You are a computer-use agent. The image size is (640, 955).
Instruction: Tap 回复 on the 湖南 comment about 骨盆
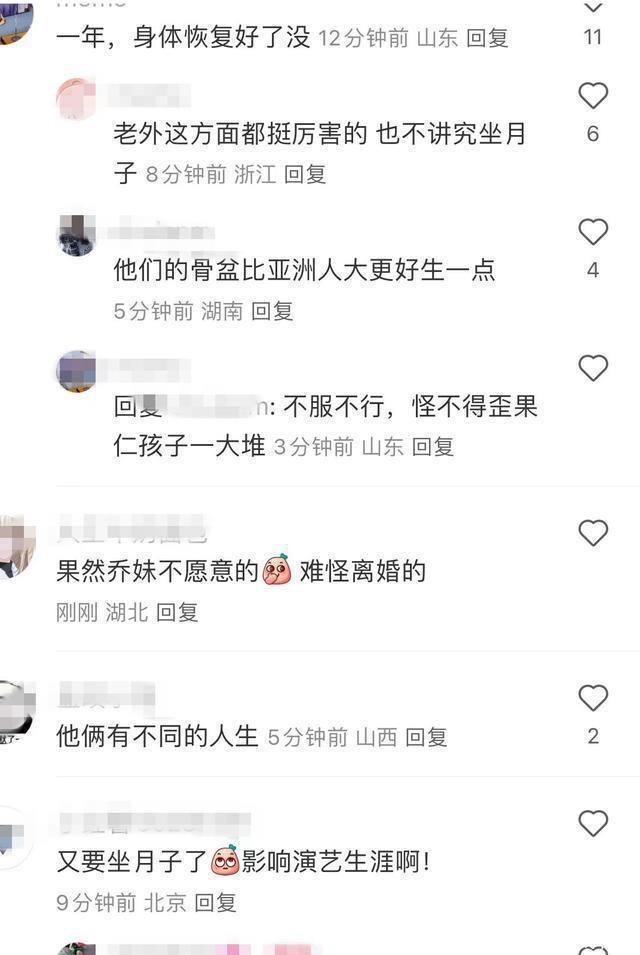point(271,311)
